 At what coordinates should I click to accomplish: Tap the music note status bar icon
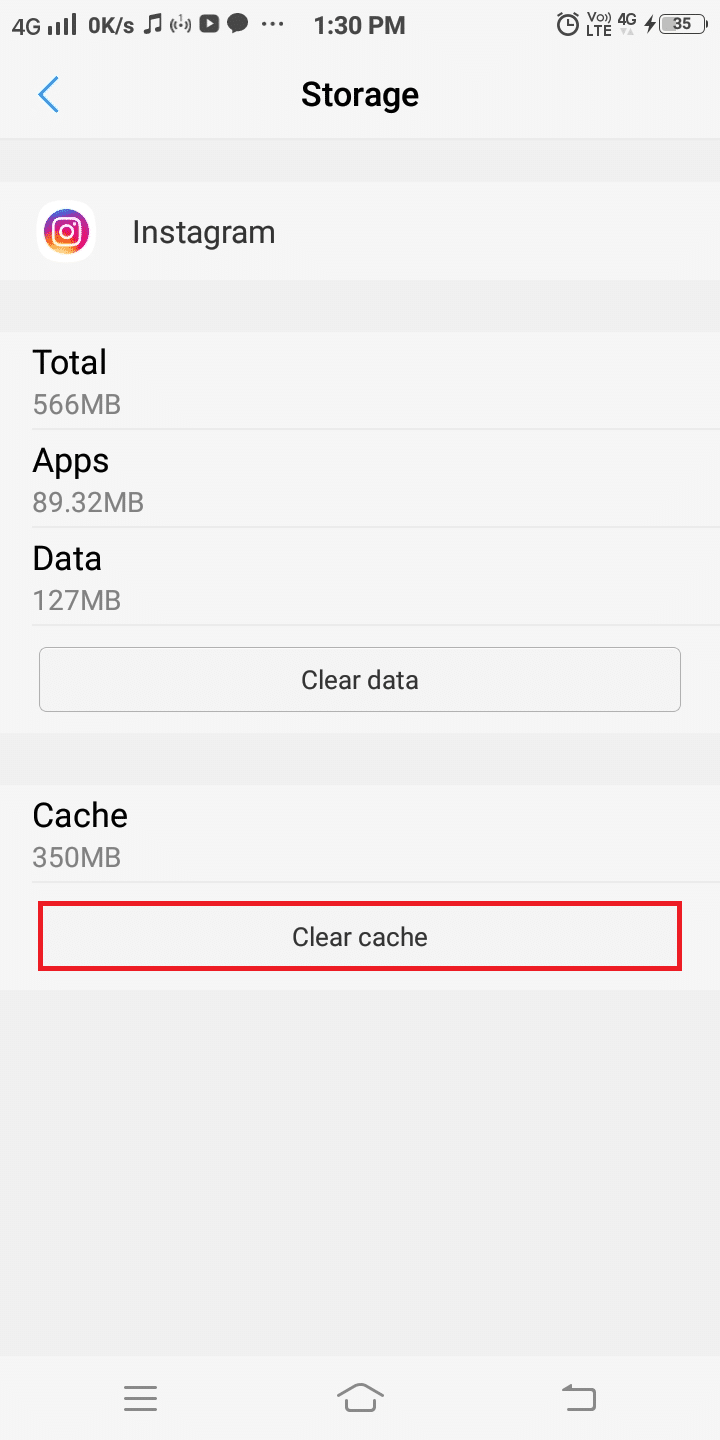(x=150, y=24)
